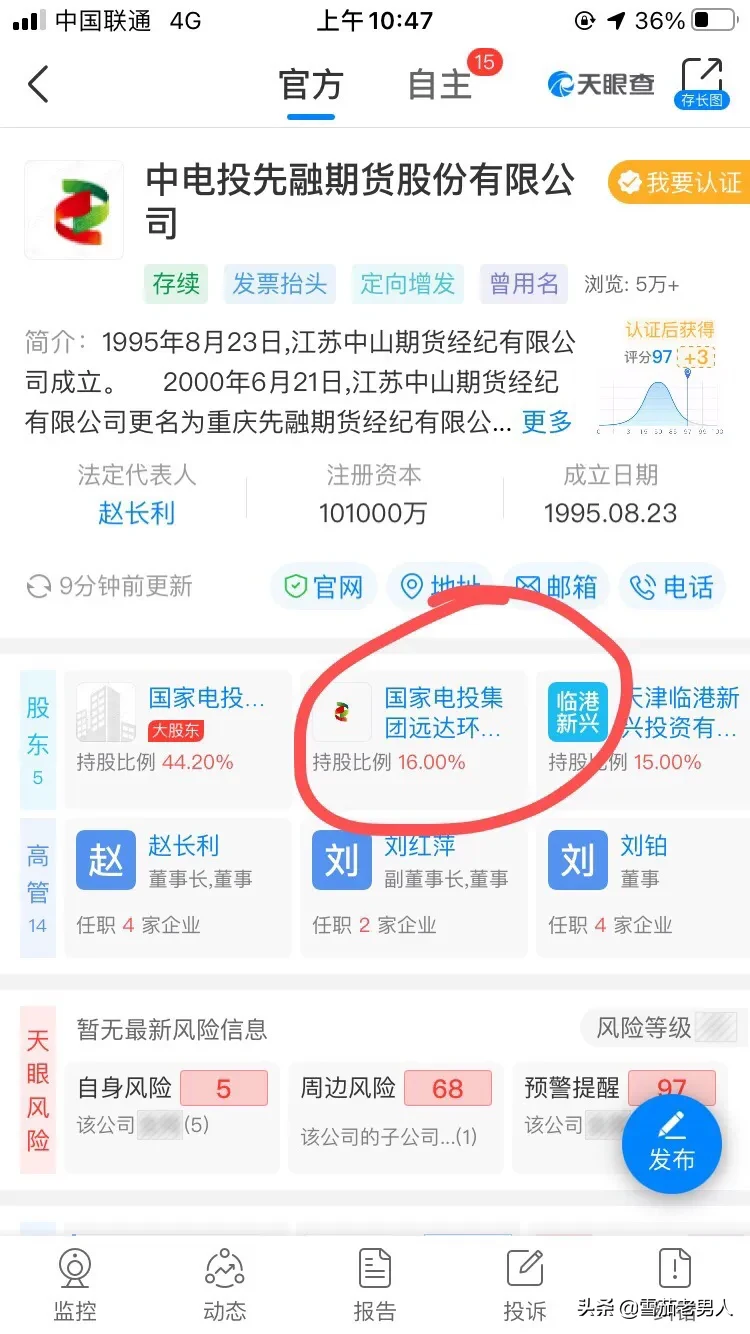Go back with the top-left arrow
Image resolution: width=750 pixels, height=1334 pixels.
click(x=38, y=84)
